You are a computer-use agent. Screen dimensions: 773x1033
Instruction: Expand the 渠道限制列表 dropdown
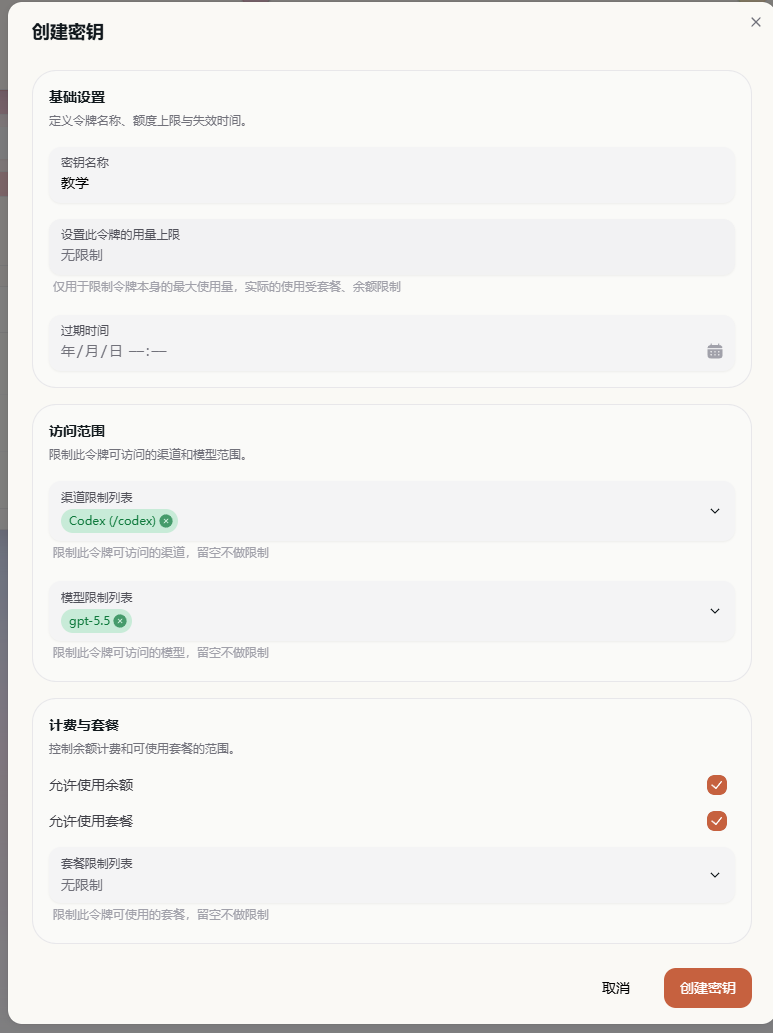(x=715, y=511)
